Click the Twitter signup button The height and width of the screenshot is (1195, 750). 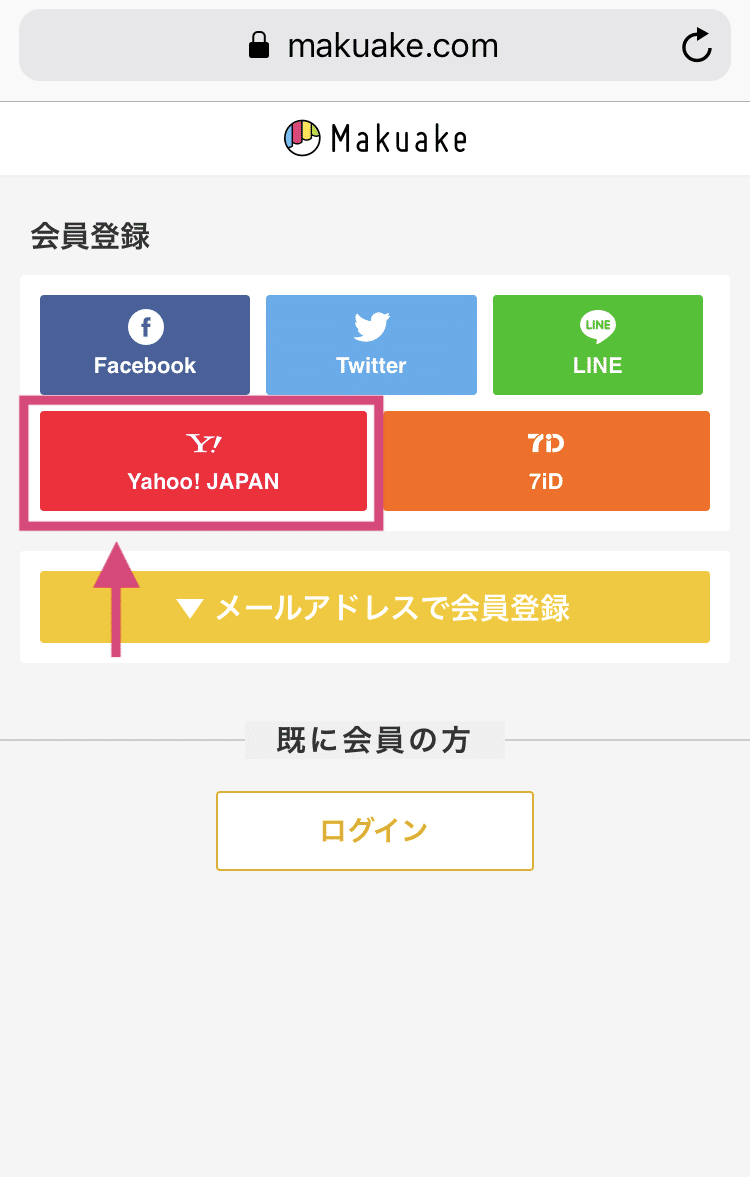371,345
